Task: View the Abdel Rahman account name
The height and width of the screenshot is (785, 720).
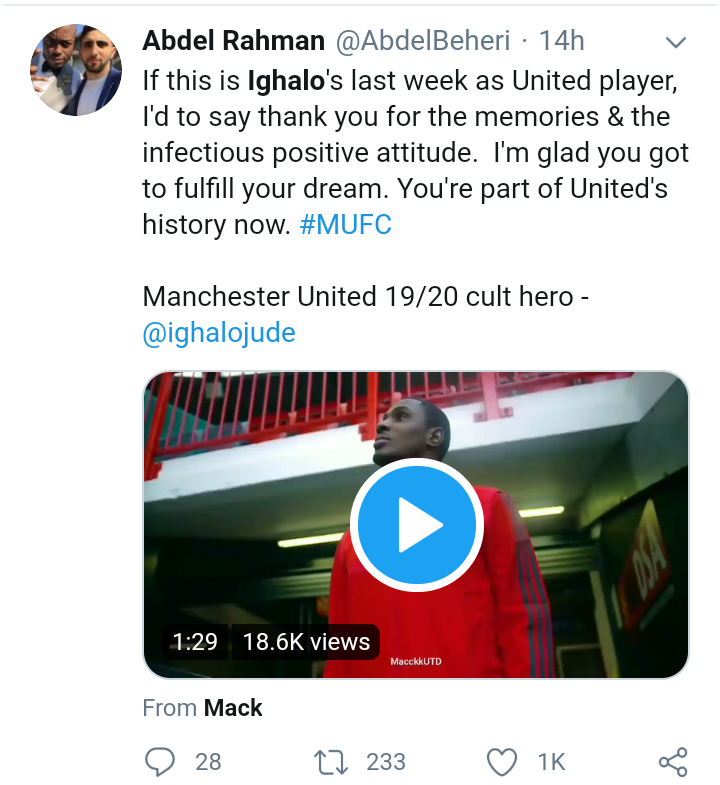Action: click(234, 41)
